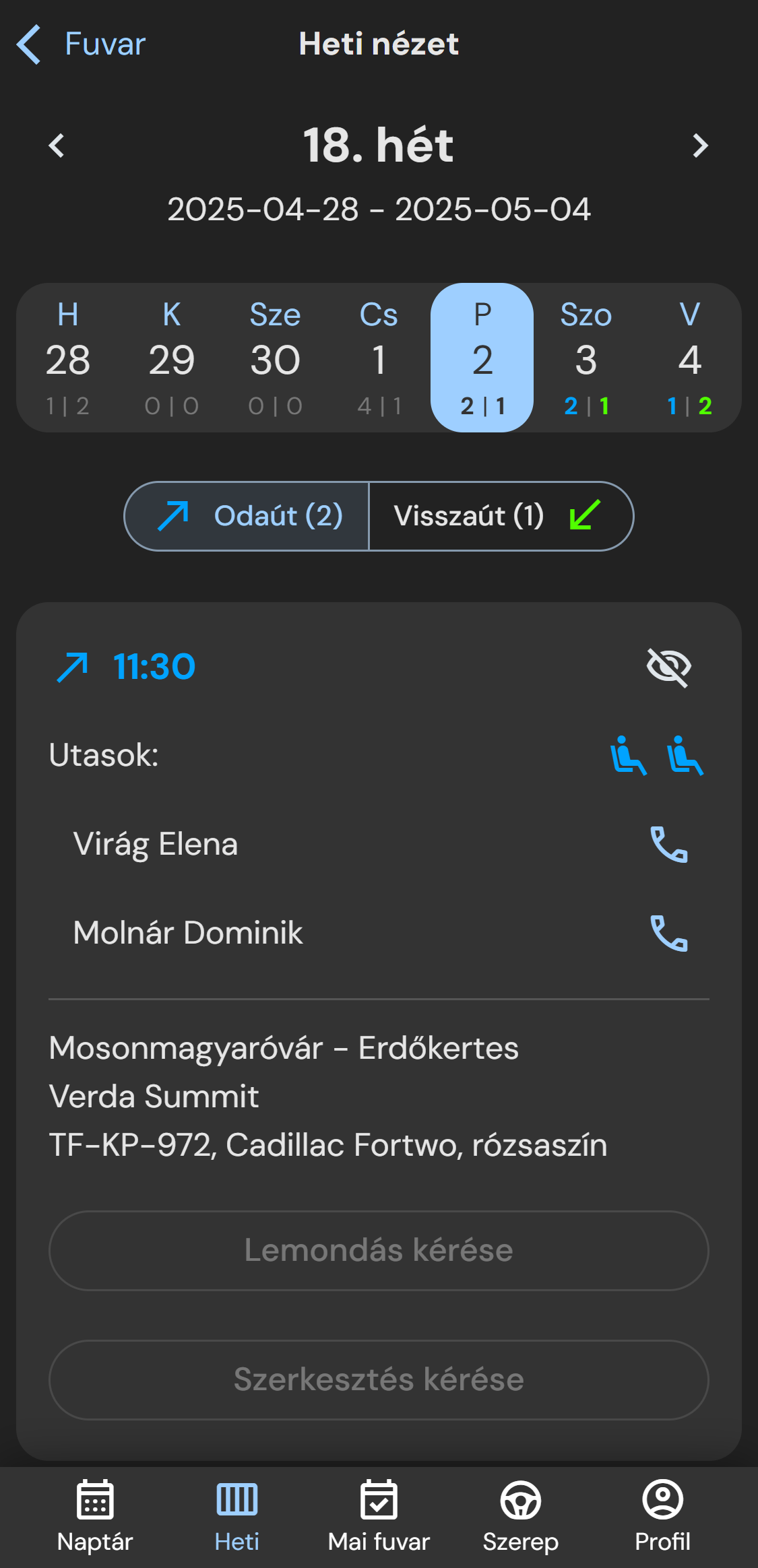Select Wednesday the 30th
This screenshot has height=1568, width=758.
pos(275,358)
